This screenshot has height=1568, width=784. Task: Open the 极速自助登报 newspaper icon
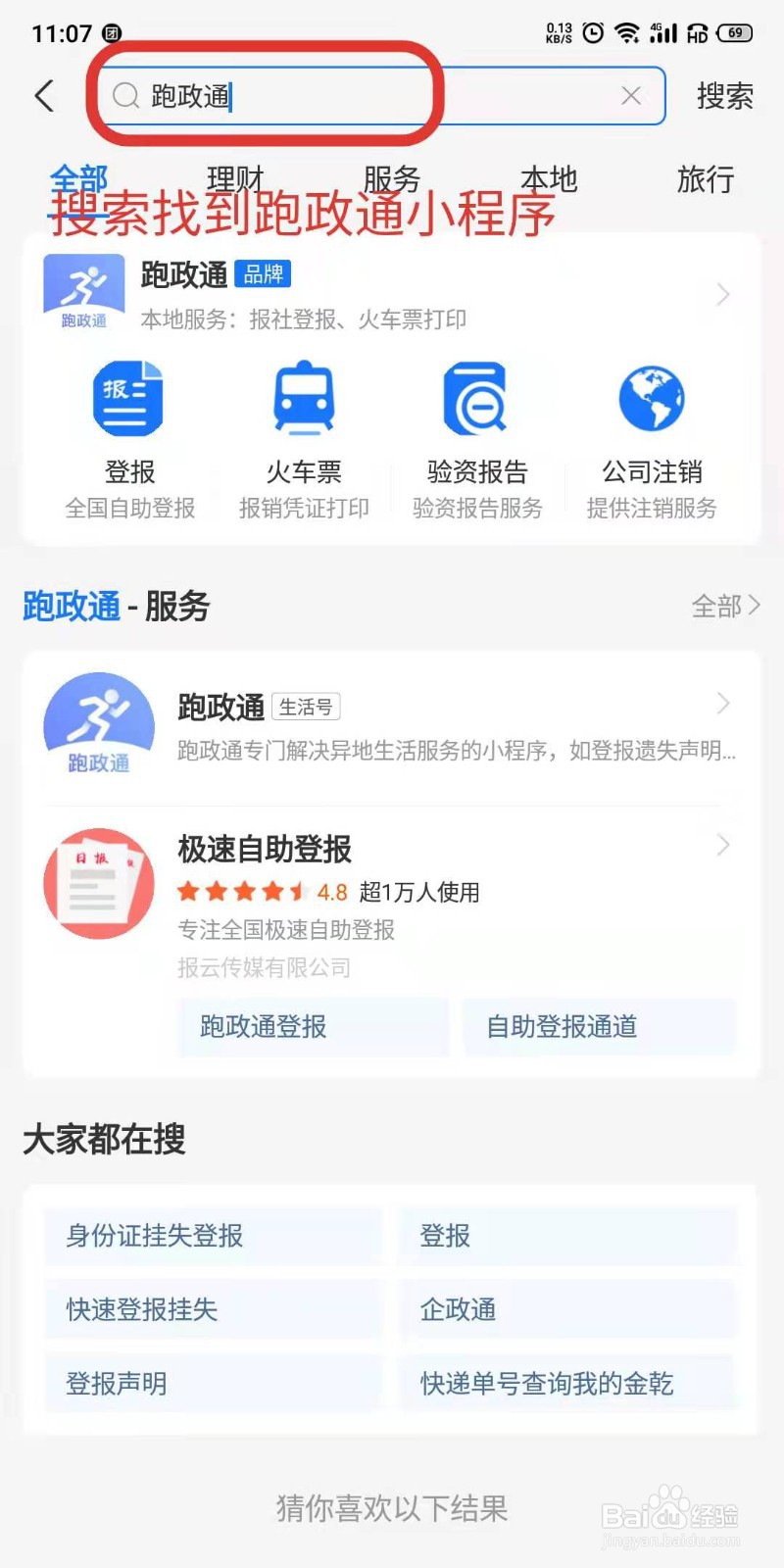[98, 882]
